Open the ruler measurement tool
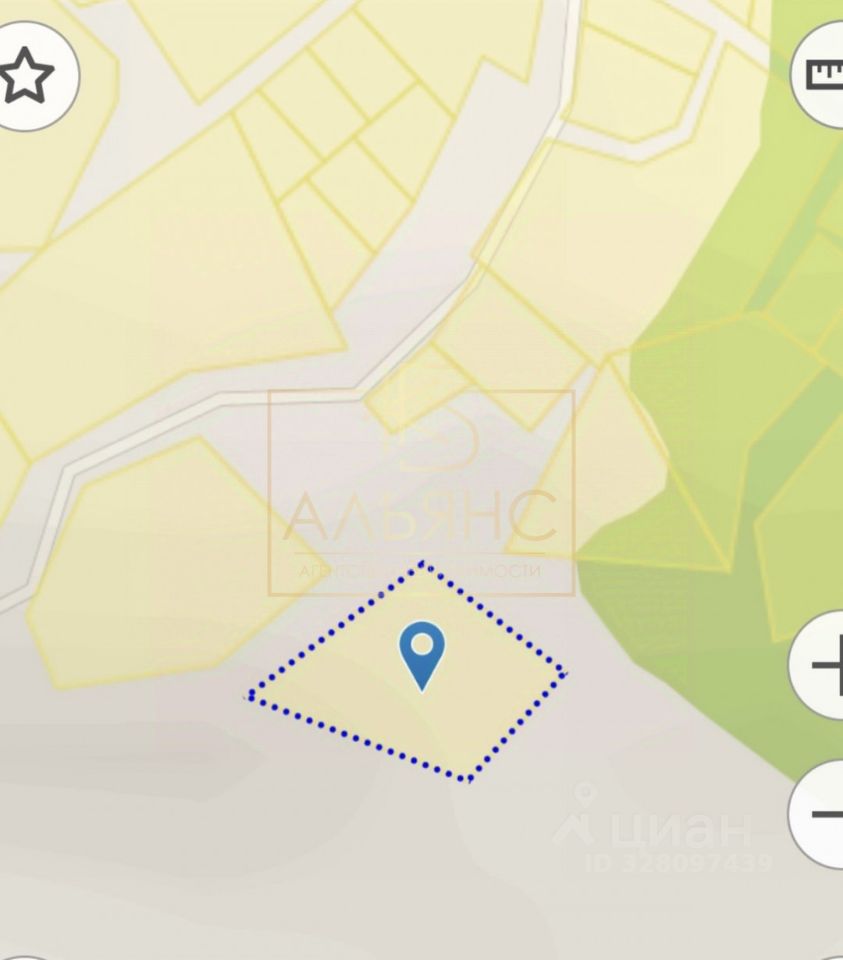Screen dimensions: 843x960 point(821,74)
